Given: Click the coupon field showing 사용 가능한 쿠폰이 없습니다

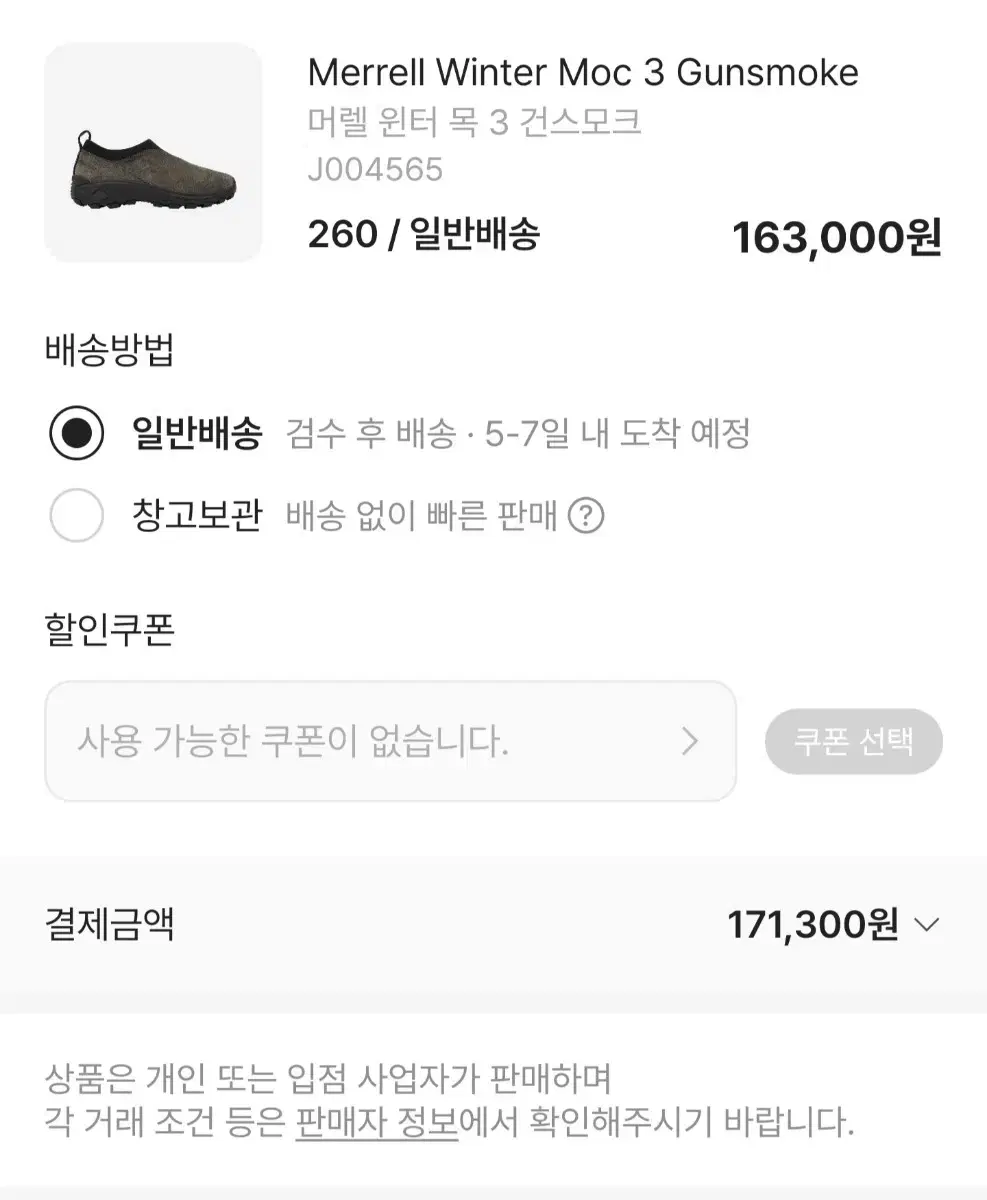Looking at the screenshot, I should [390, 741].
